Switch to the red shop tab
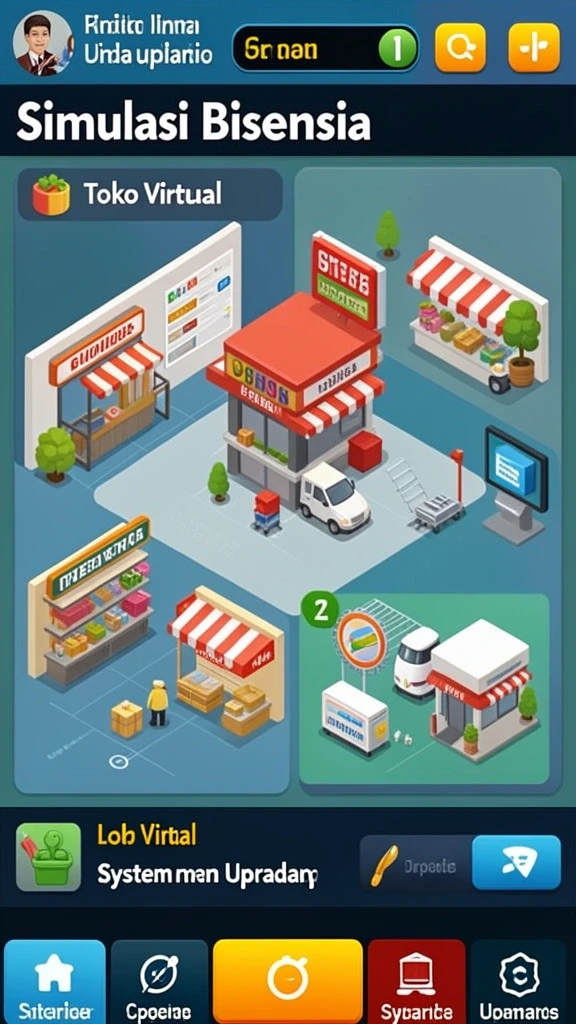 pos(416,982)
